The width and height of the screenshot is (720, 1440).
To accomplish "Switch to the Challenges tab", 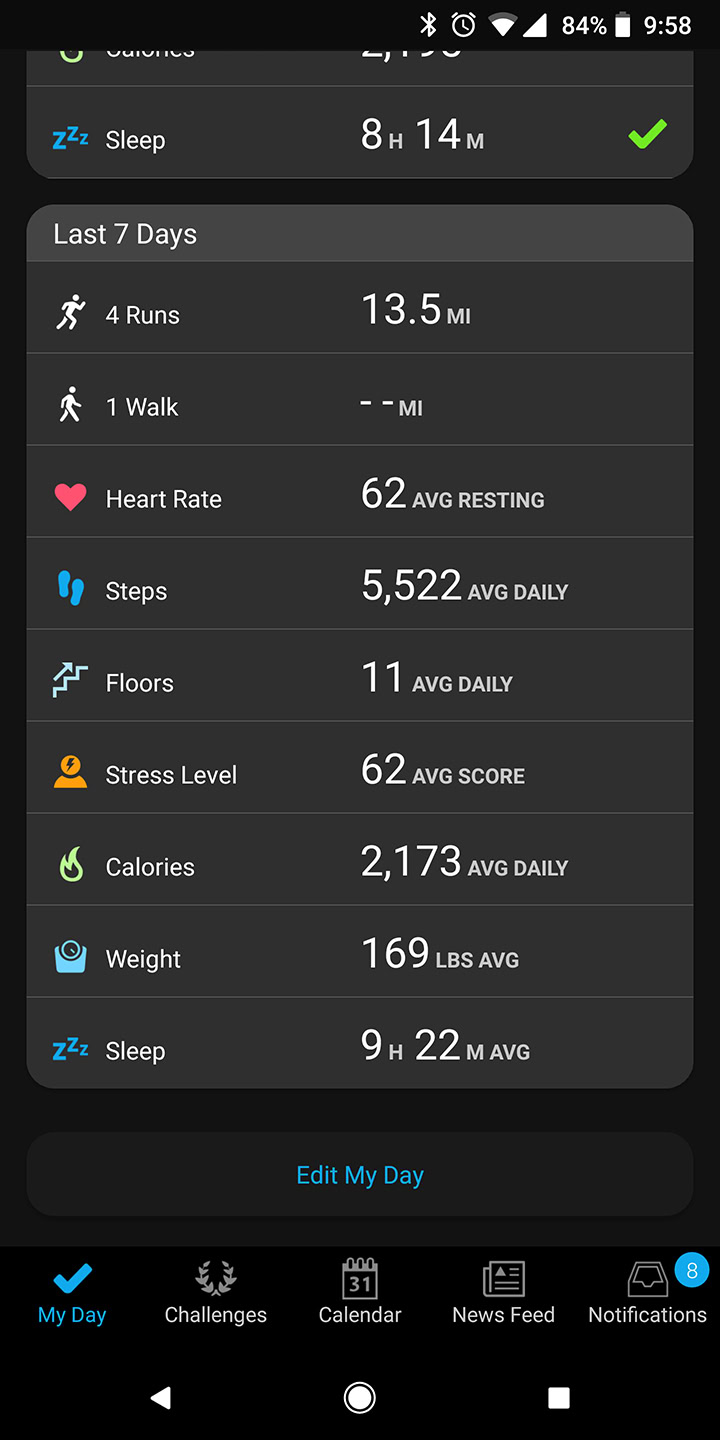I will (x=216, y=1293).
